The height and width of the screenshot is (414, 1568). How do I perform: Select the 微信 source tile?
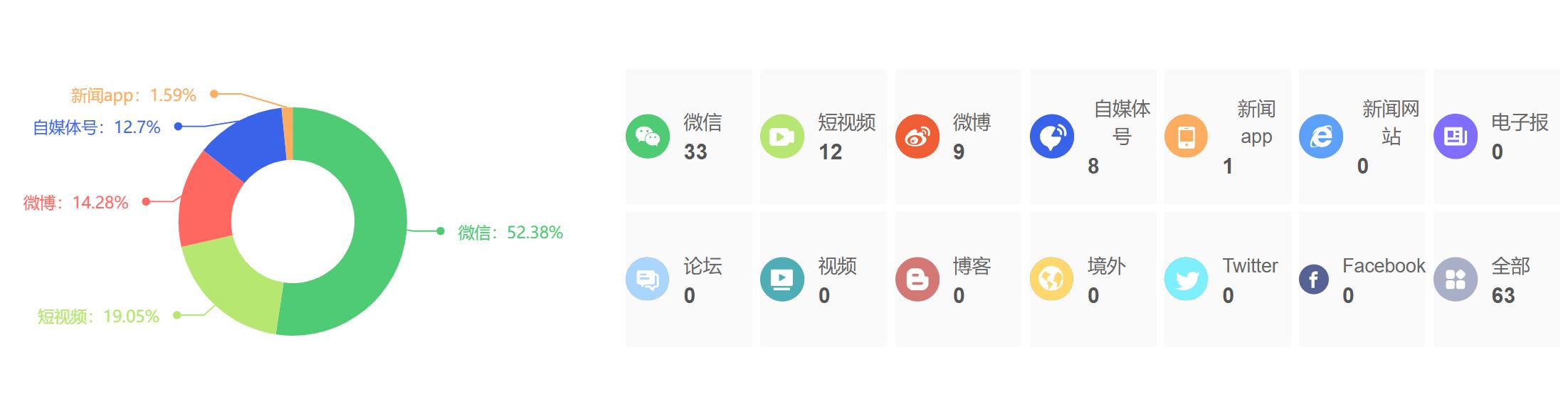point(688,137)
